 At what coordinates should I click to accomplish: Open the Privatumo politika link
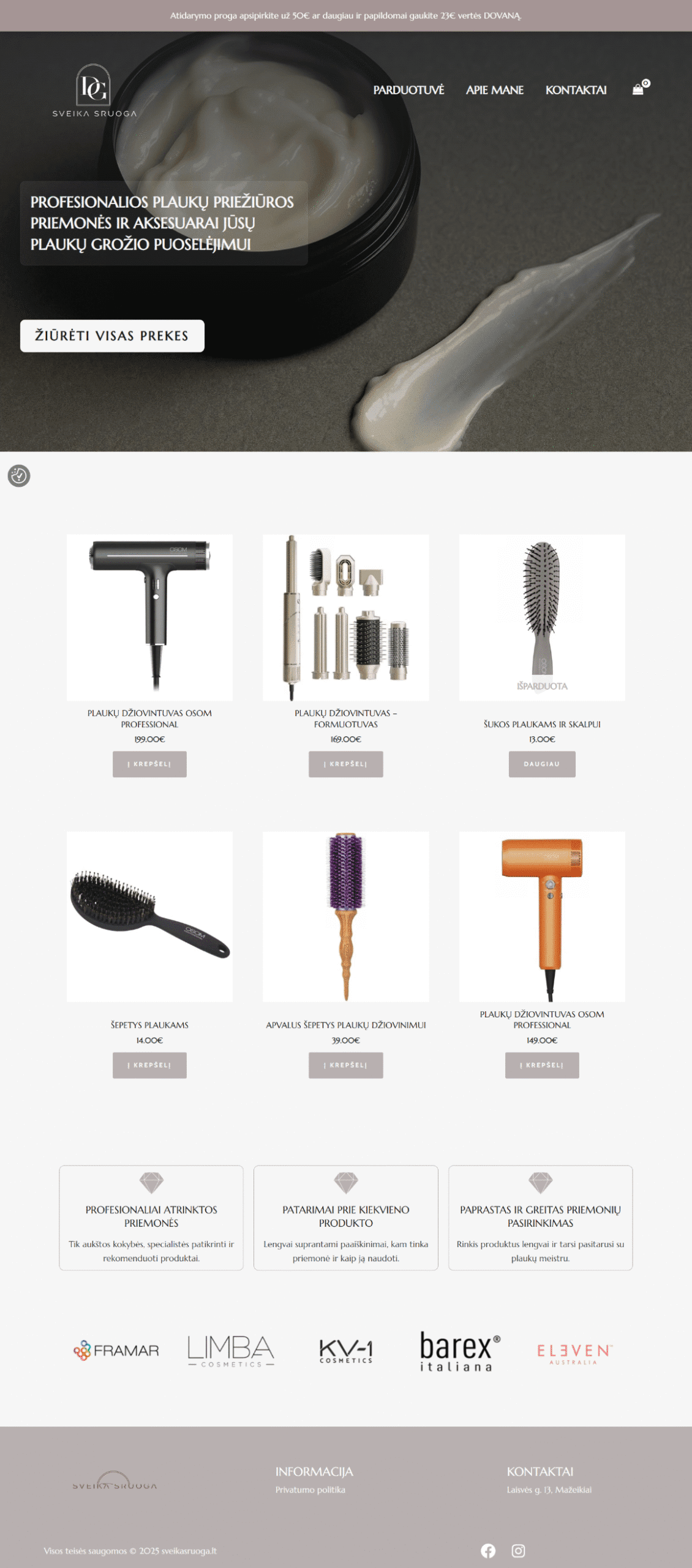[310, 1490]
